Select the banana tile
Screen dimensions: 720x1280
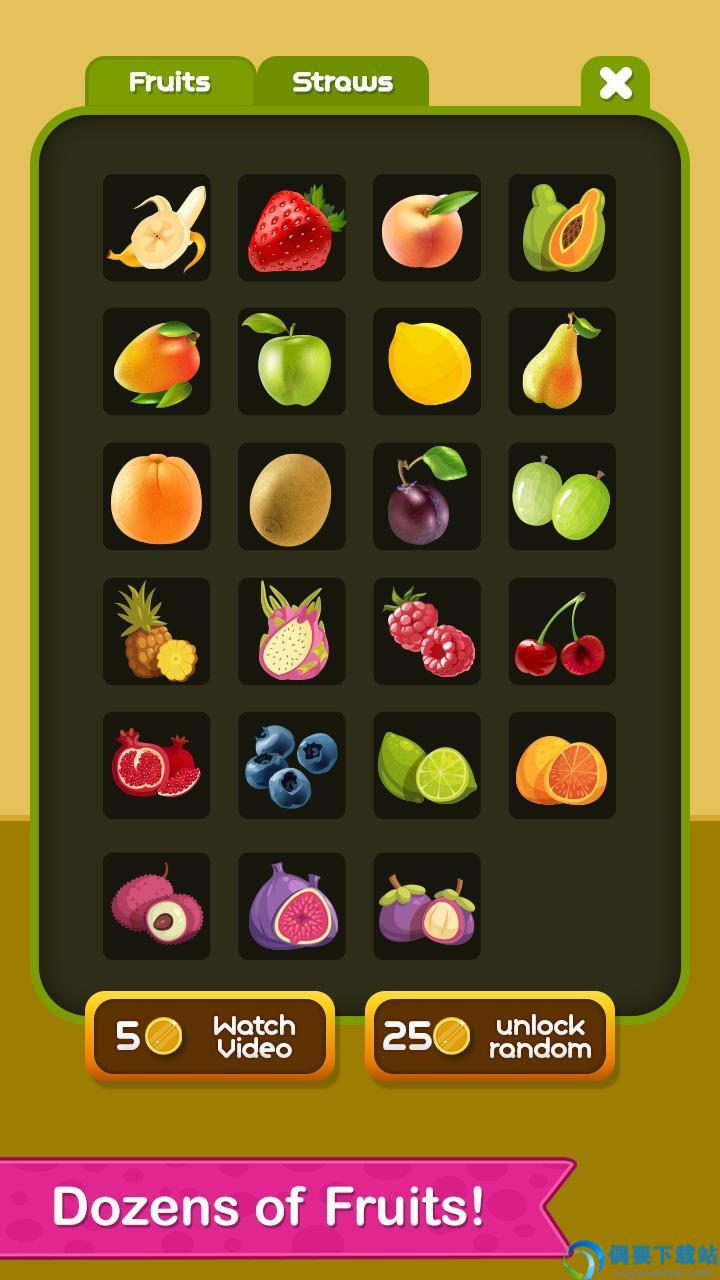tap(157, 228)
